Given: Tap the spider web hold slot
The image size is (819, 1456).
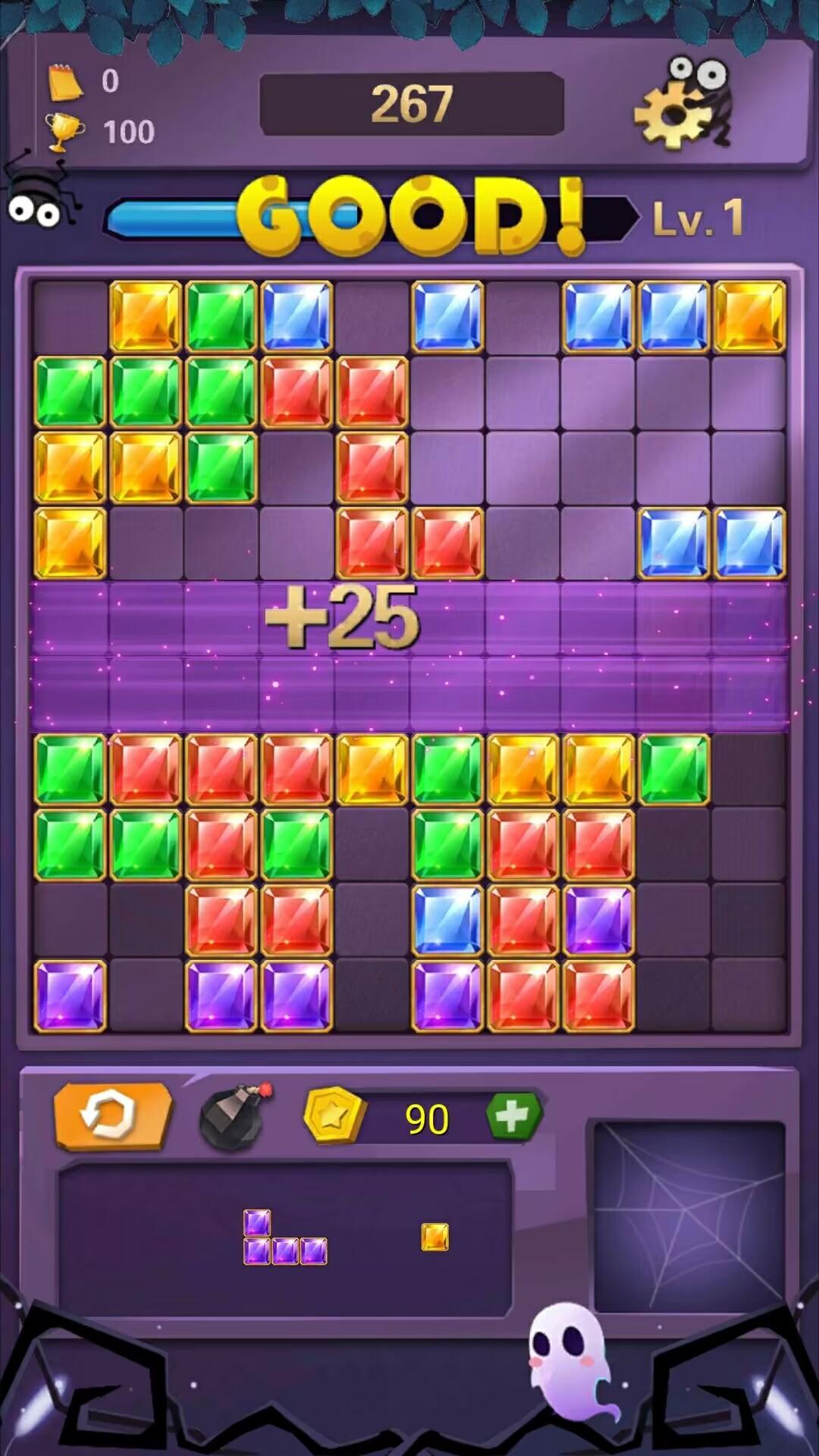Looking at the screenshot, I should pos(689,1216).
